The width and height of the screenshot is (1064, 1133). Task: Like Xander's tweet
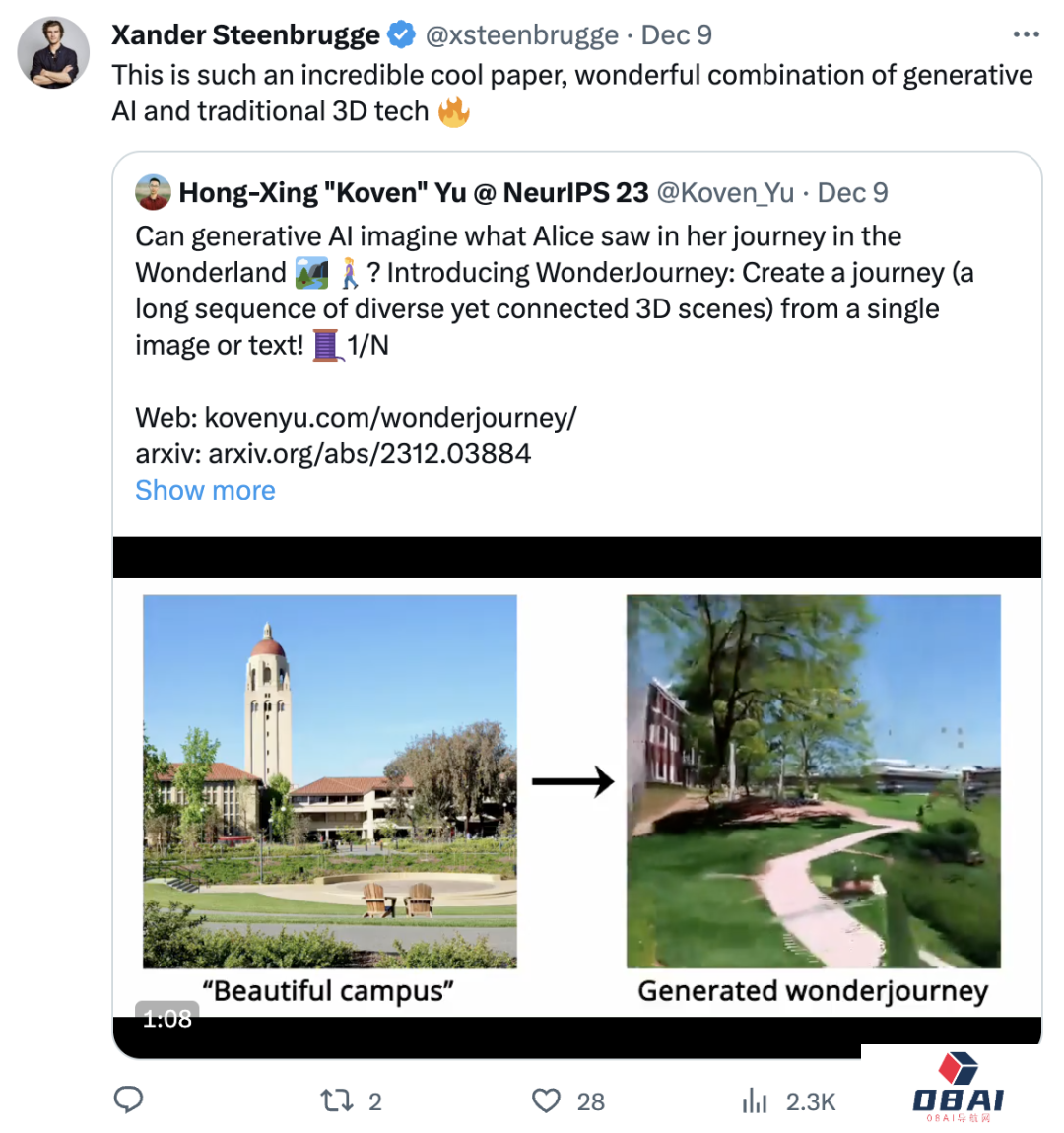(x=547, y=1100)
